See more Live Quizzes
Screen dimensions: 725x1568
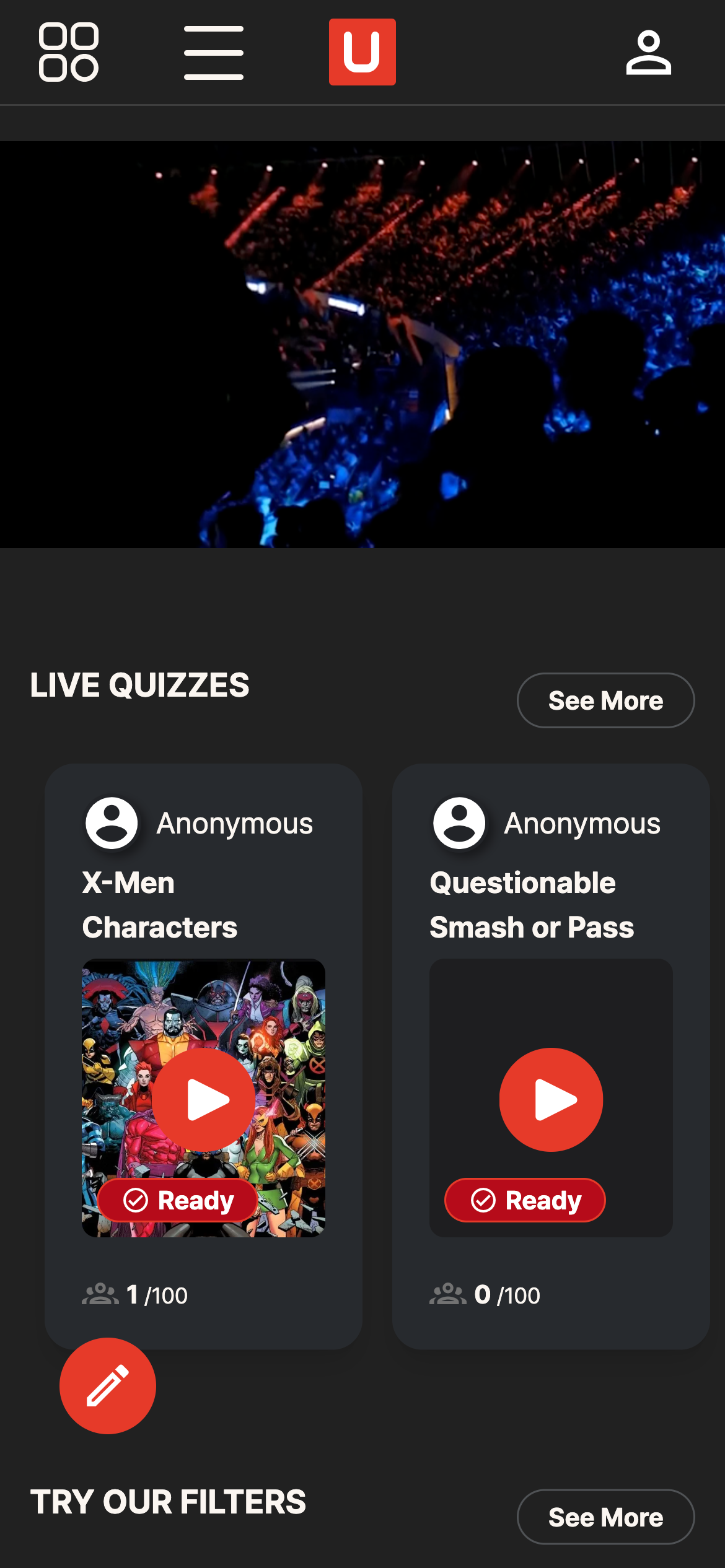click(x=605, y=700)
